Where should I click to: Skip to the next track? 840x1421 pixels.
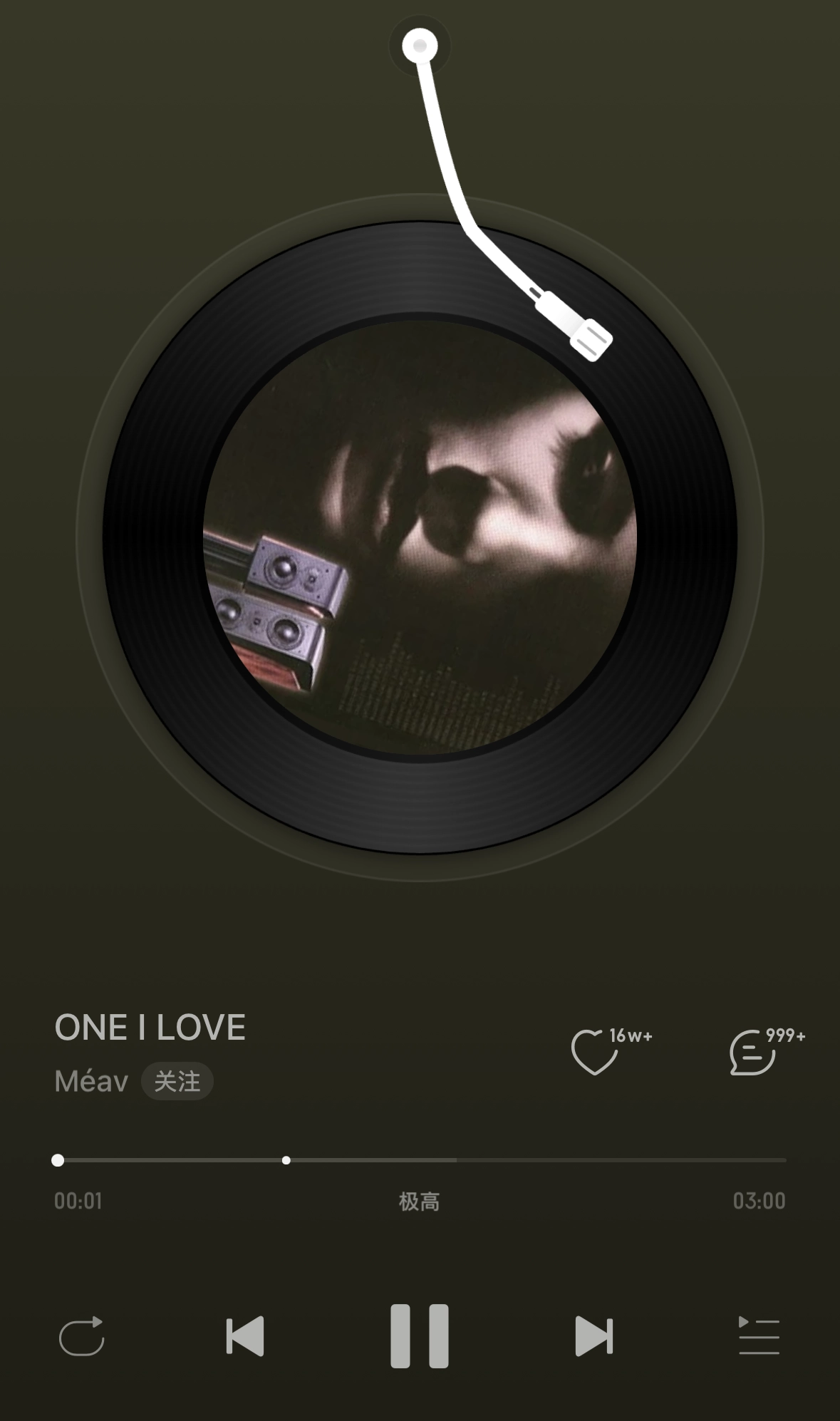point(593,1335)
